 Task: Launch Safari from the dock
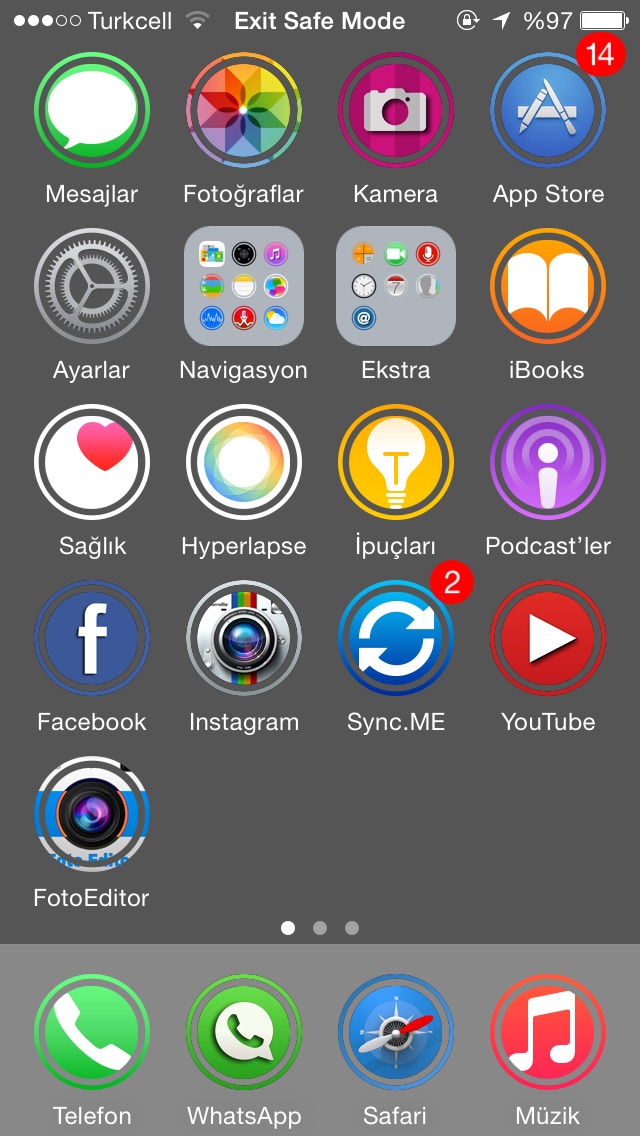[x=396, y=1032]
